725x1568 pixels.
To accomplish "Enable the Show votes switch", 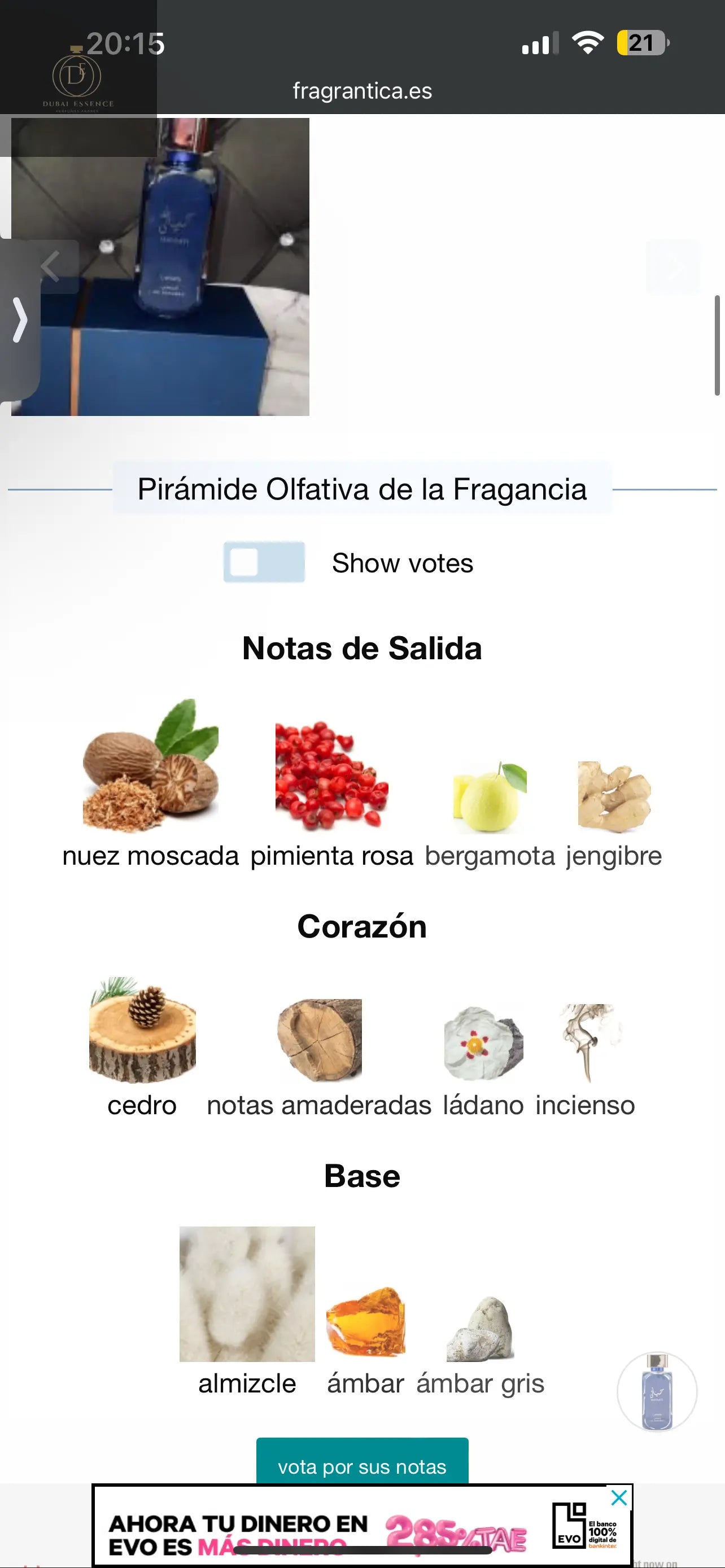I will (264, 562).
